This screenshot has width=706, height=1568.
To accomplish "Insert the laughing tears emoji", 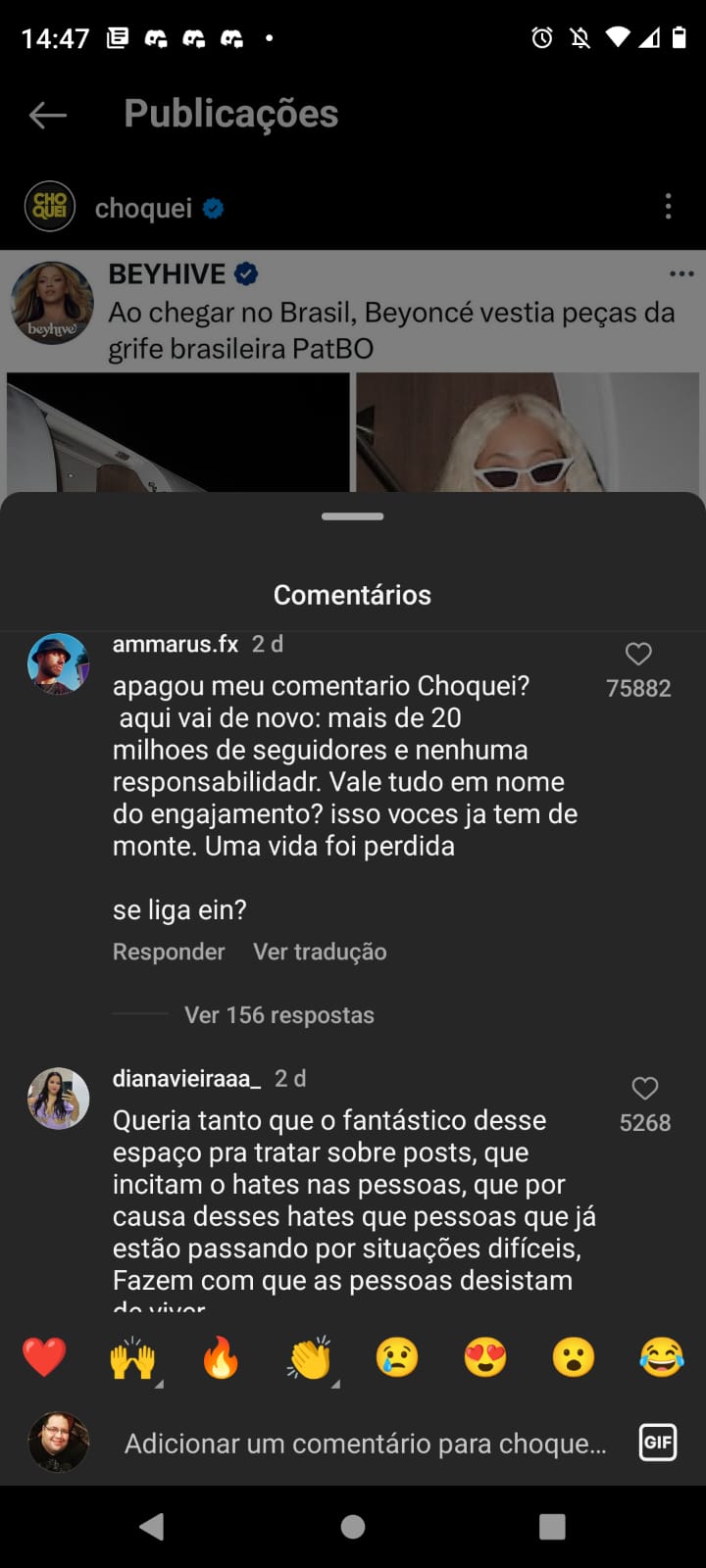I will (662, 1357).
